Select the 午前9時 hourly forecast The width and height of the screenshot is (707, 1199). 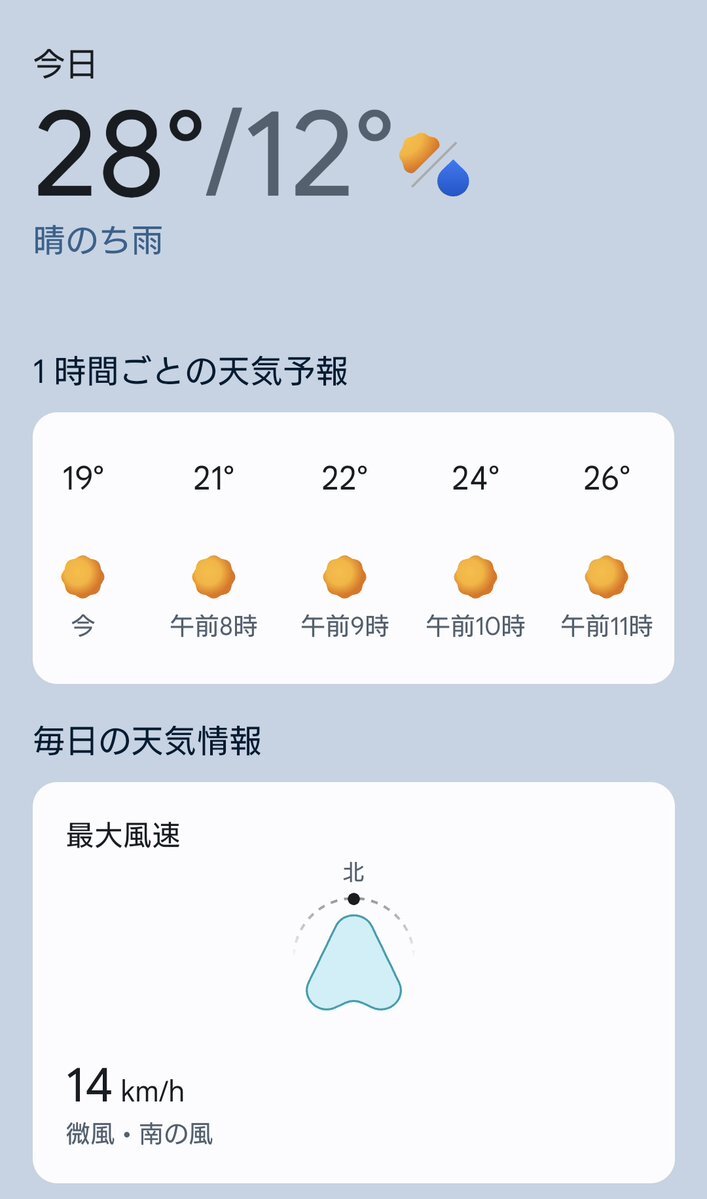click(x=345, y=550)
